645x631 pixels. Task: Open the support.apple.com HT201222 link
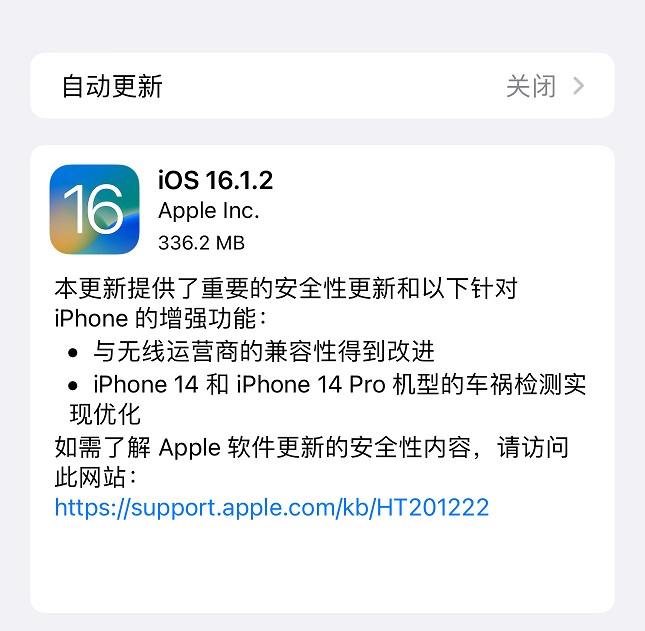272,507
